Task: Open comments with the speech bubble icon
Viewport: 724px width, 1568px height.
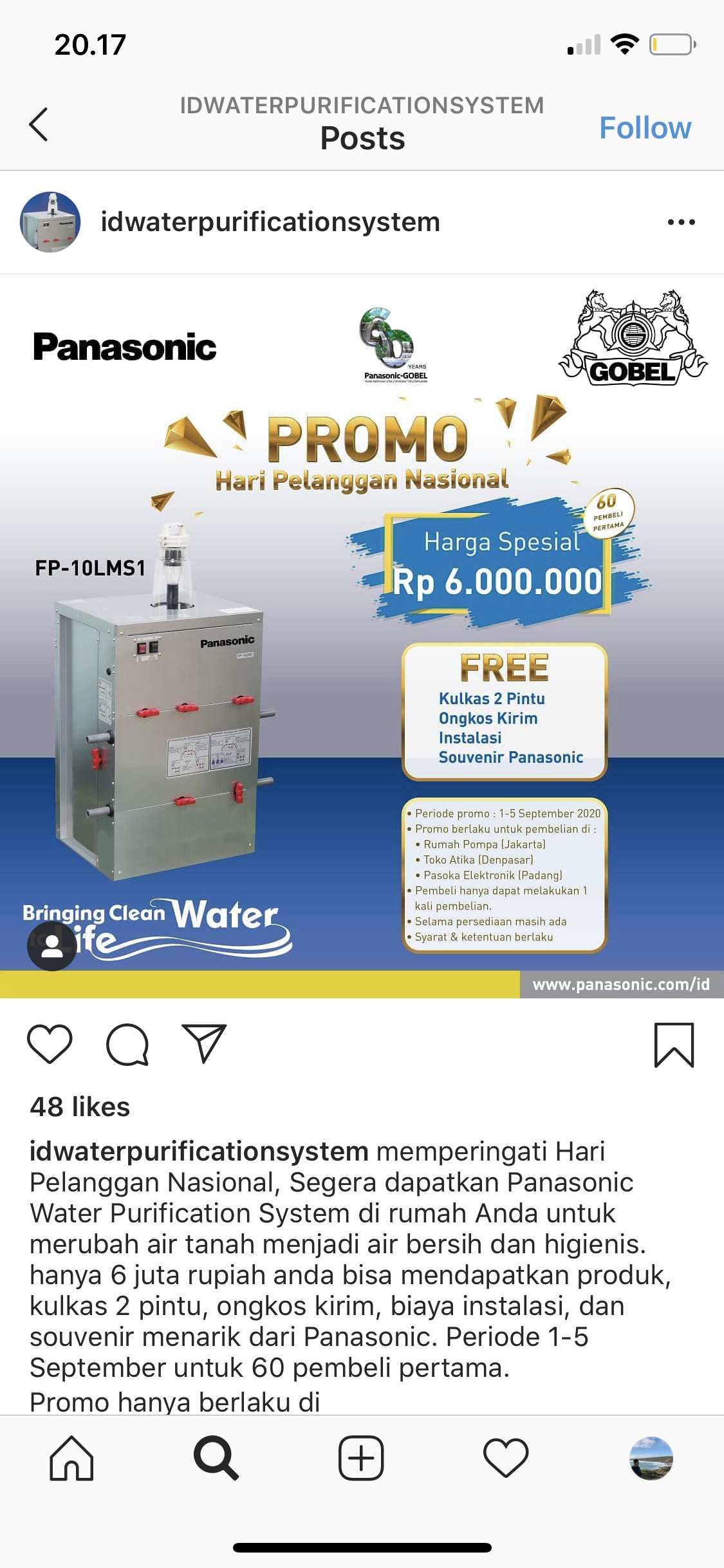Action: click(127, 1044)
